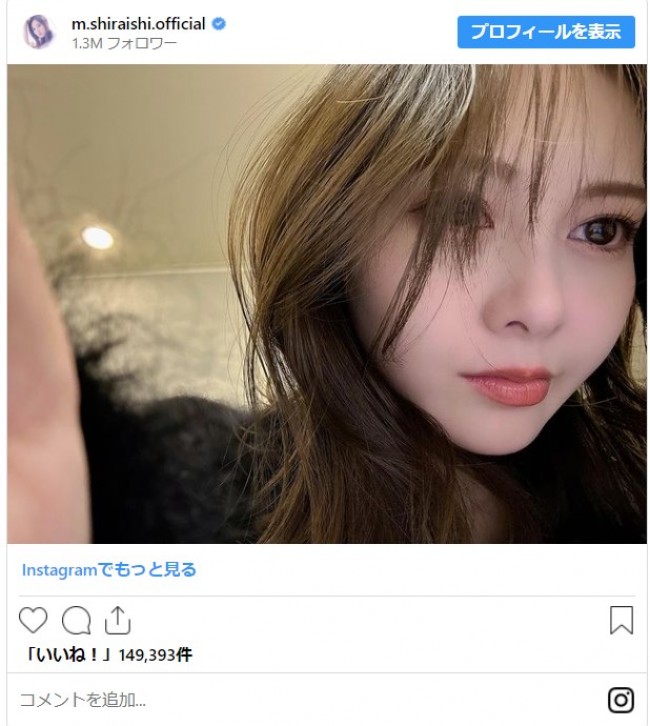This screenshot has height=726, width=650.
Task: Open comments via speech bubble icon
Action: click(x=76, y=621)
